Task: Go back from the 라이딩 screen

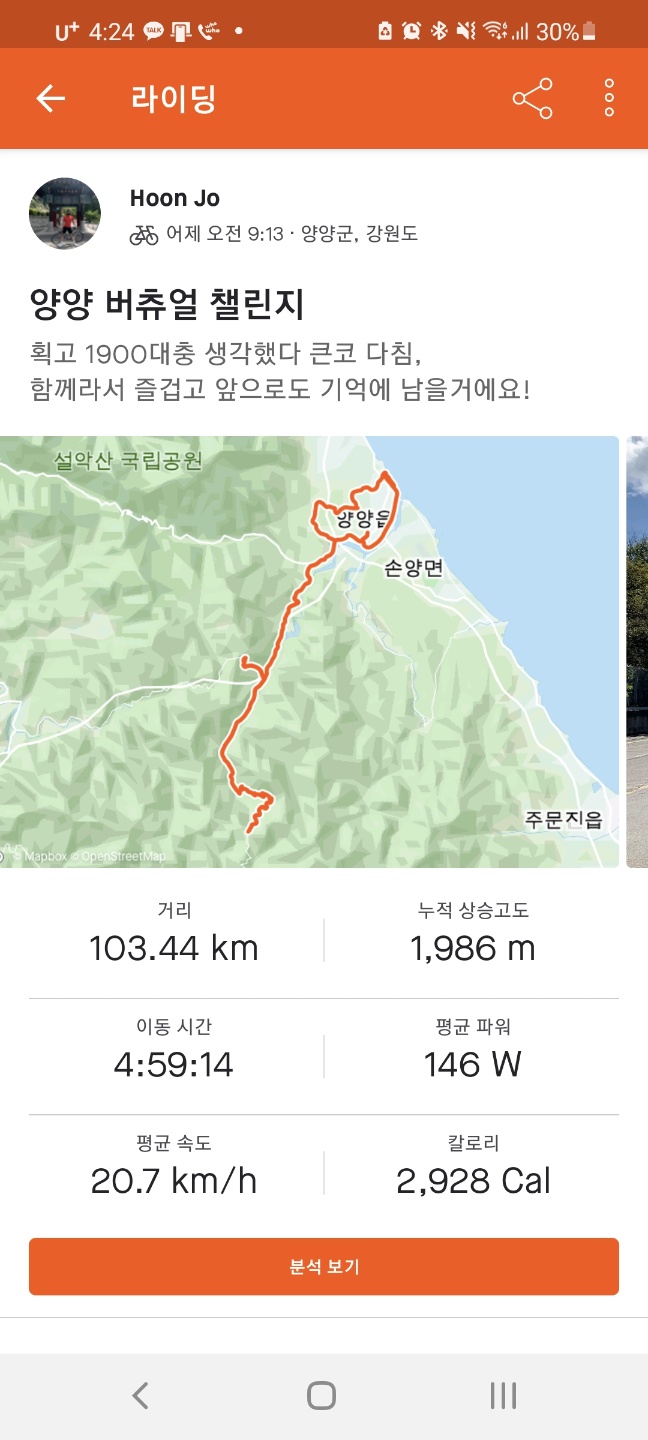Action: tap(50, 98)
